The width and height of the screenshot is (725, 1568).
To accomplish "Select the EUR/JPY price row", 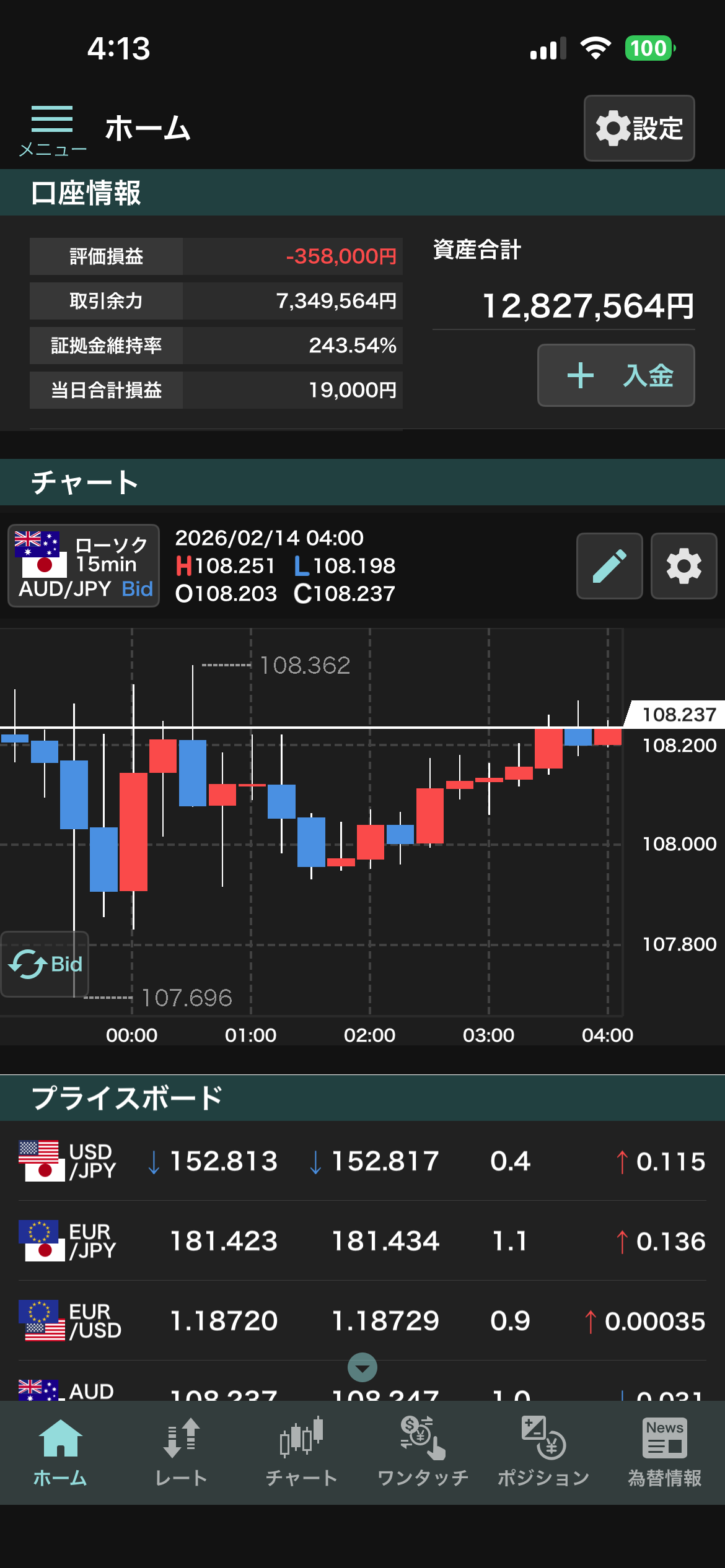I will (x=362, y=1241).
